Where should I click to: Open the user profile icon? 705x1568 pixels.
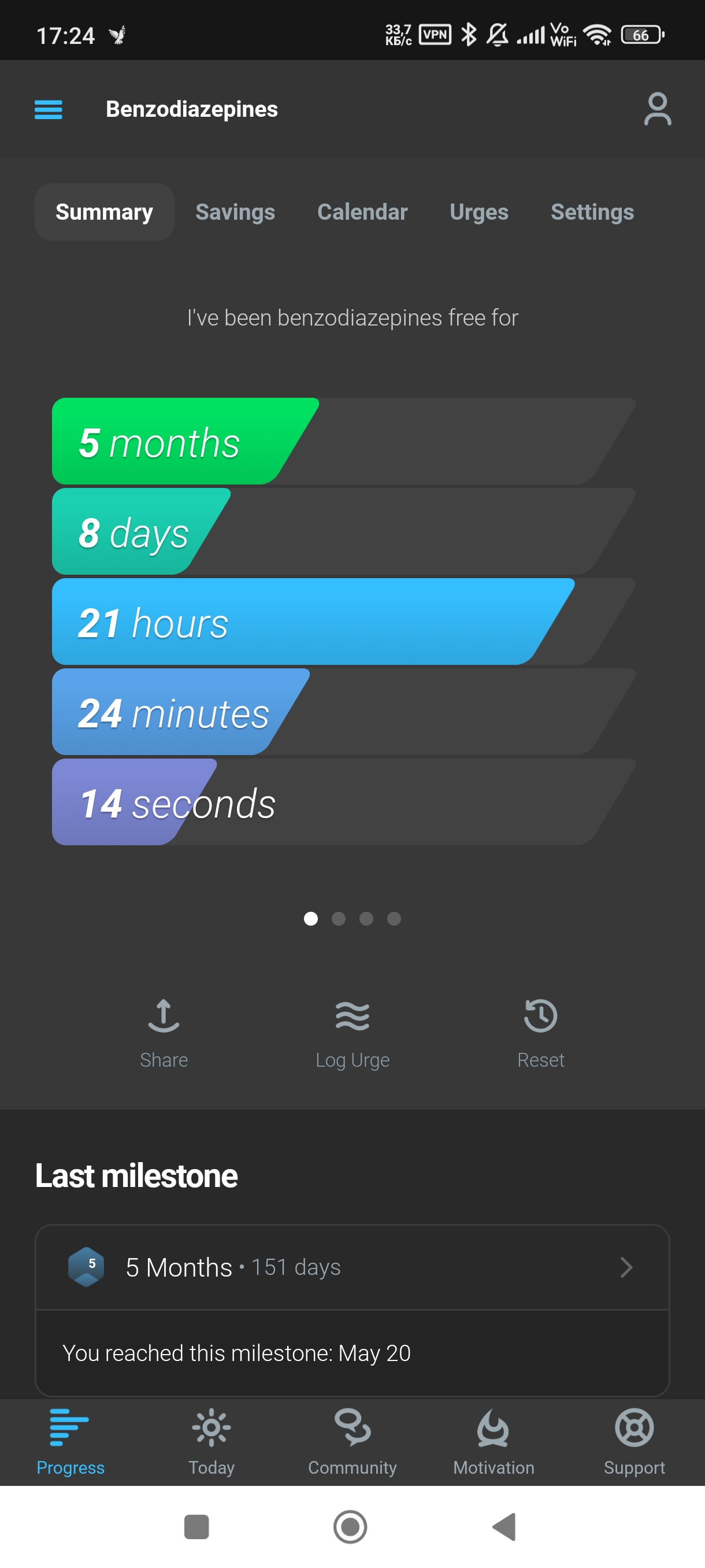[657, 110]
